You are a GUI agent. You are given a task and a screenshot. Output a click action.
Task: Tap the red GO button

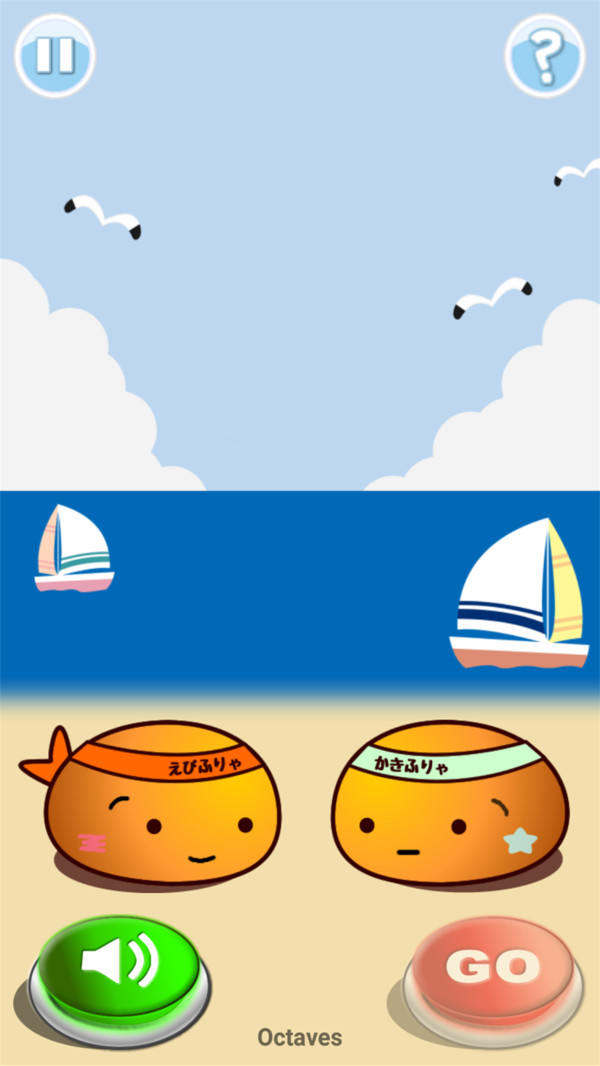(491, 968)
